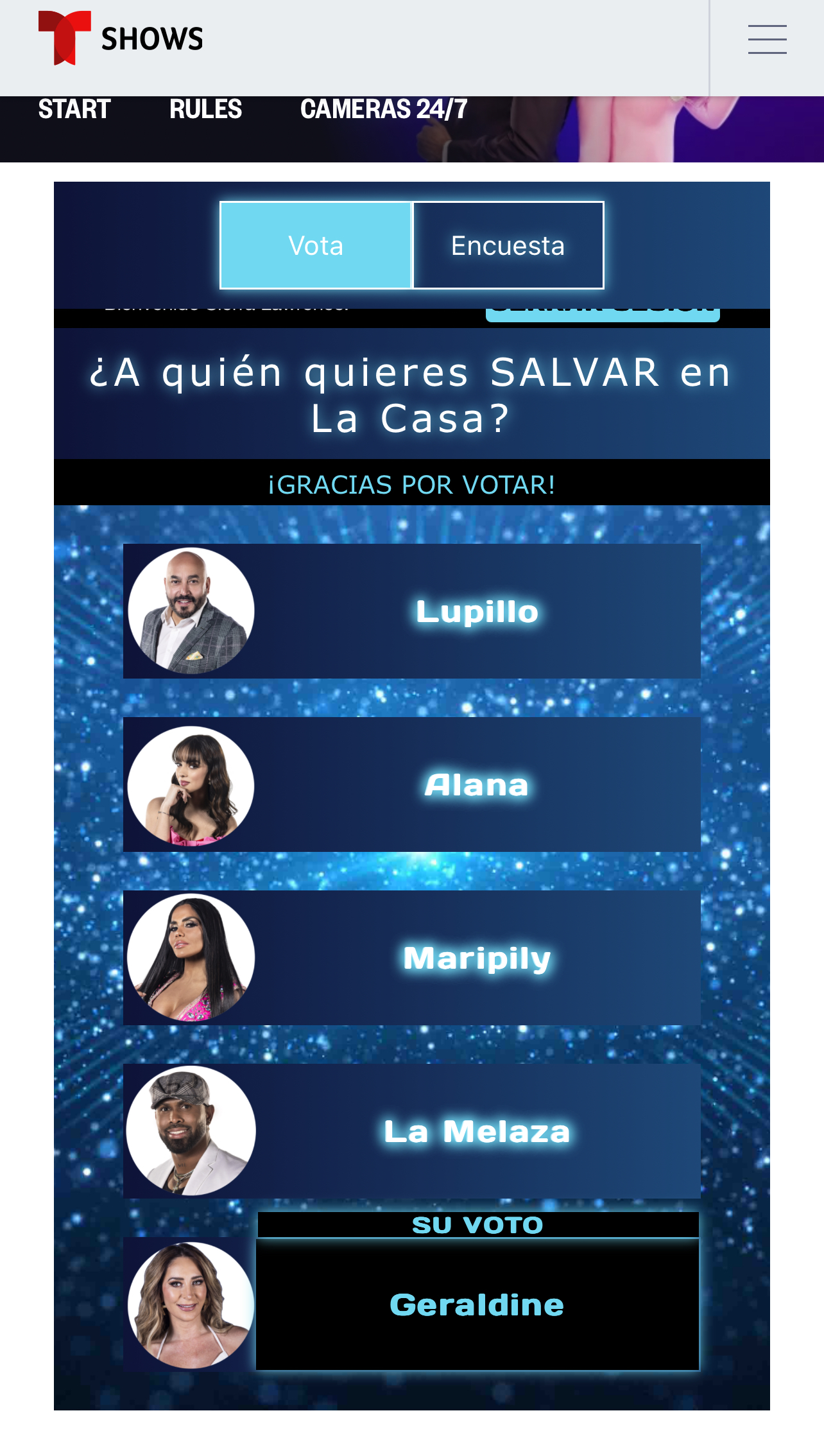Viewport: 824px width, 1456px height.
Task: Tap the Geraldine vote option
Action: click(x=412, y=1304)
